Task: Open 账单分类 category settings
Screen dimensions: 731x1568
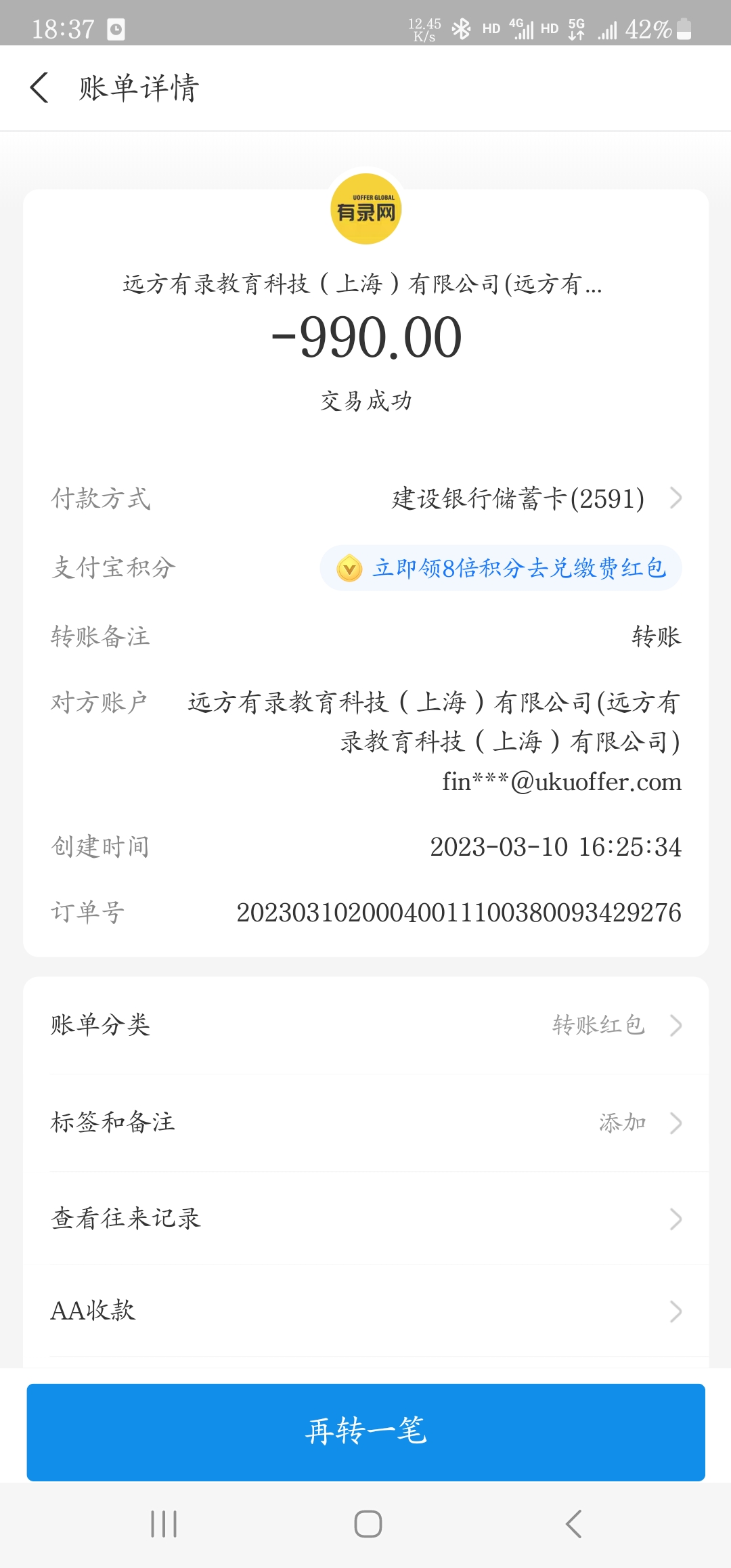Action: [365, 1025]
